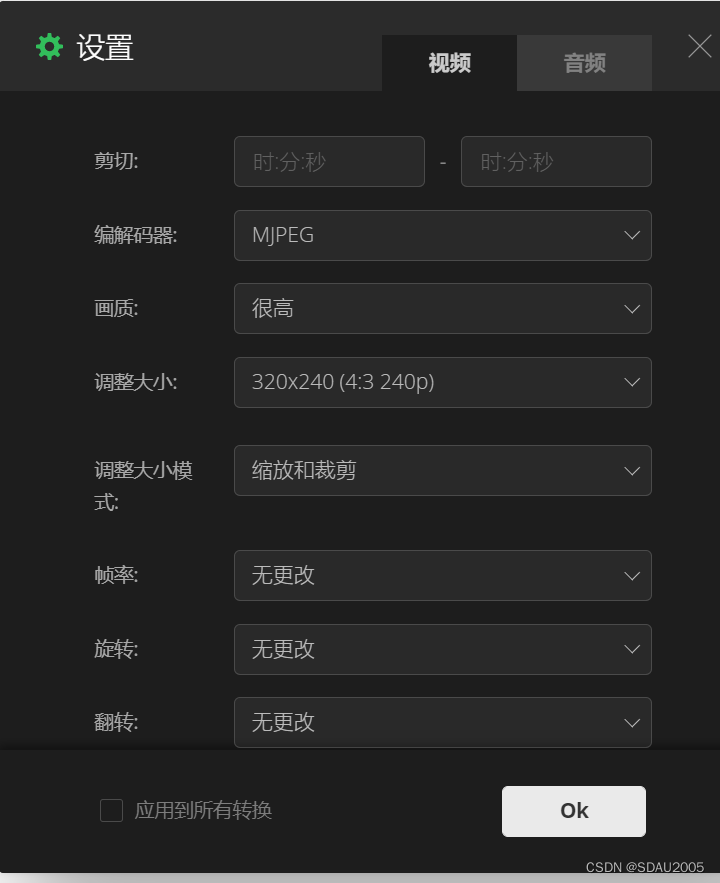Open the MJPEG codec selector
This screenshot has width=720, height=883.
(x=443, y=235)
